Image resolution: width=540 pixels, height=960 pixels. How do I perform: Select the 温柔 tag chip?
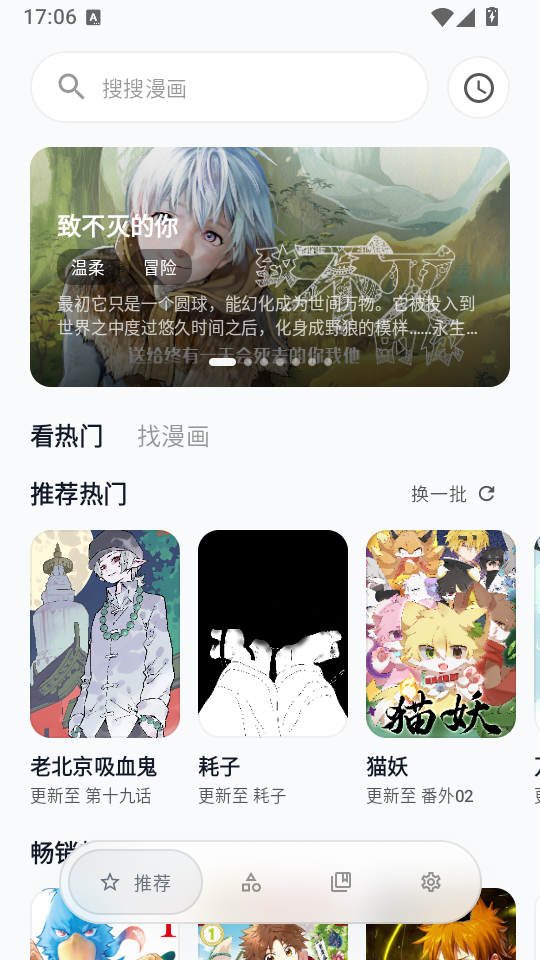[88, 268]
